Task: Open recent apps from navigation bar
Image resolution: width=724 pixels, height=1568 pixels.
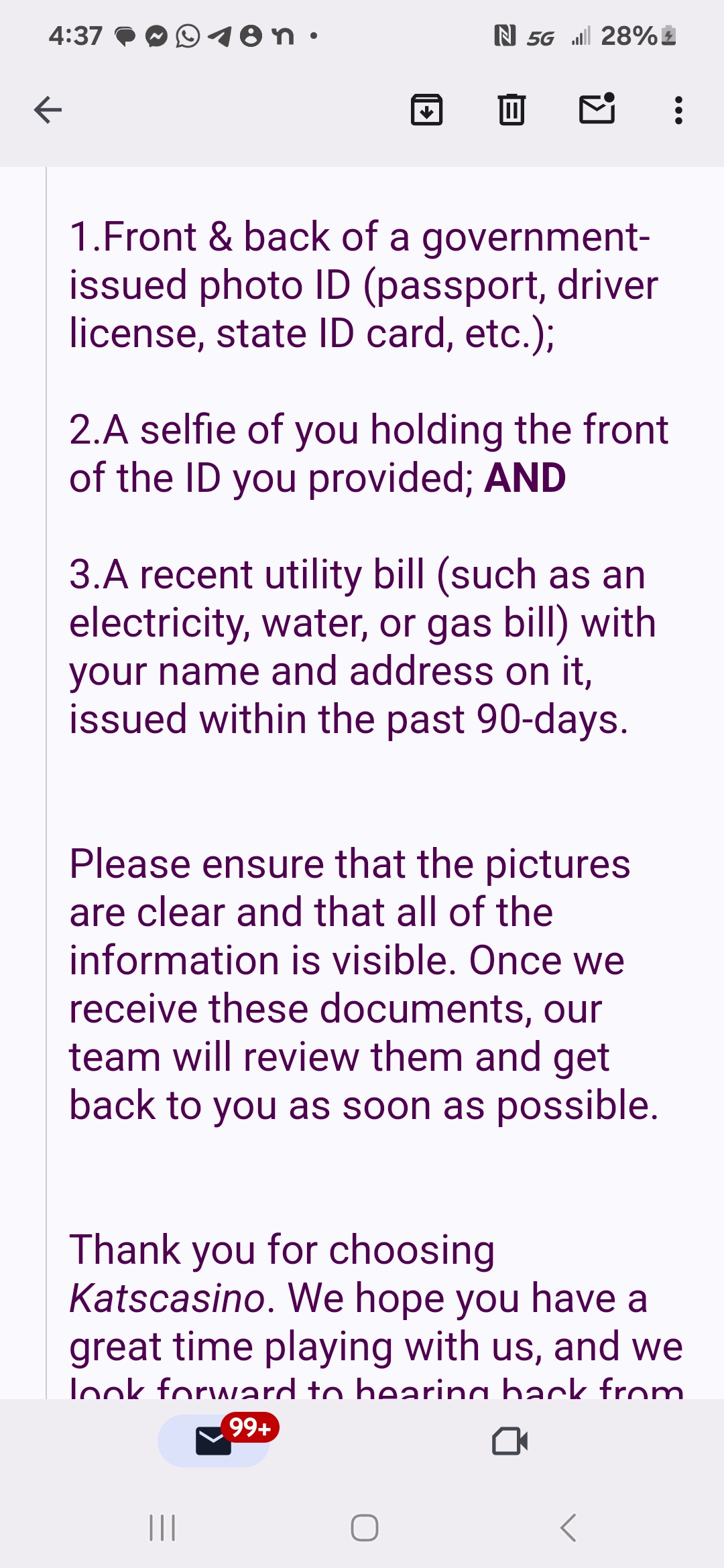Action: tap(162, 1528)
